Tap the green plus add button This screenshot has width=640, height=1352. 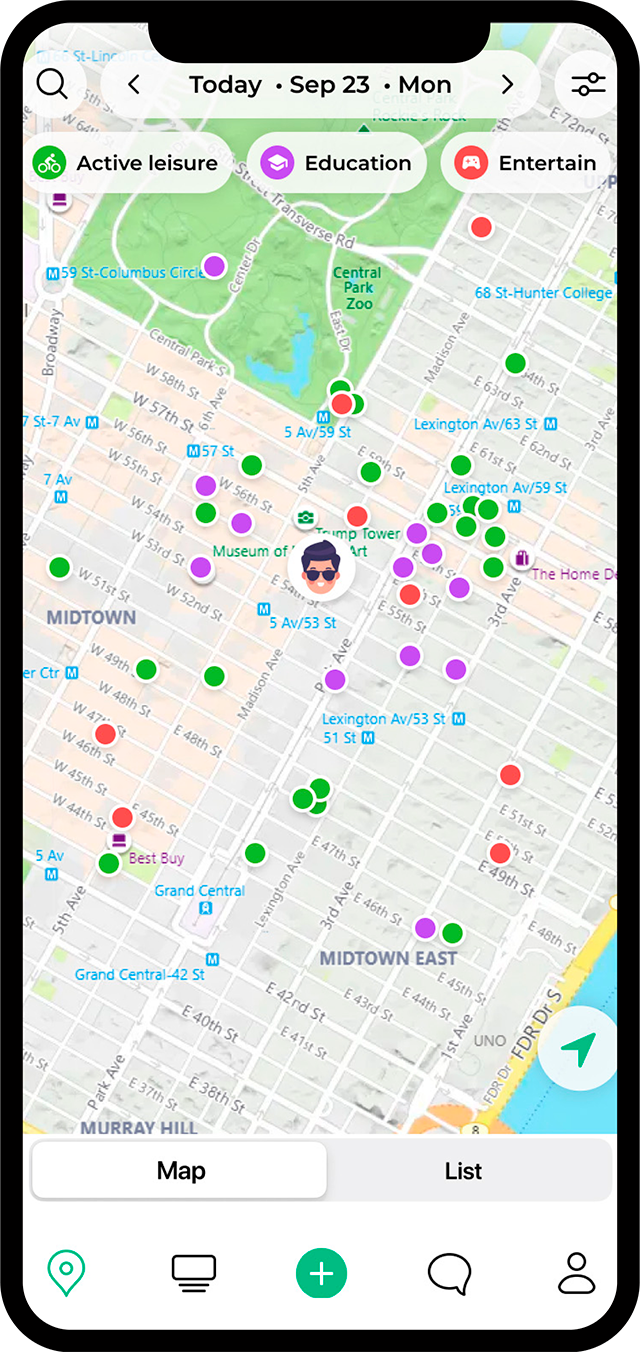321,1273
